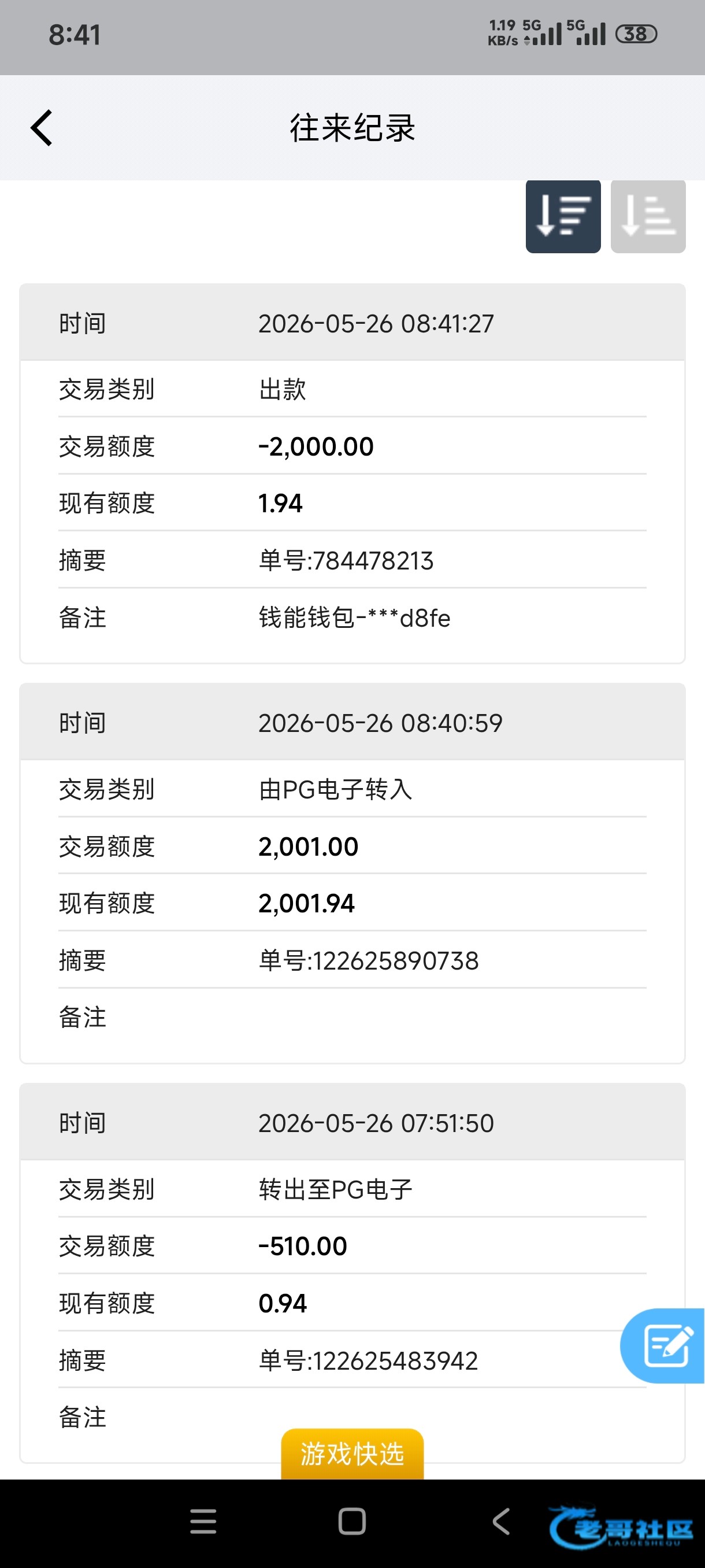Screen dimensions: 705x1568
Task: Go to the system home screen
Action: tap(352, 1521)
